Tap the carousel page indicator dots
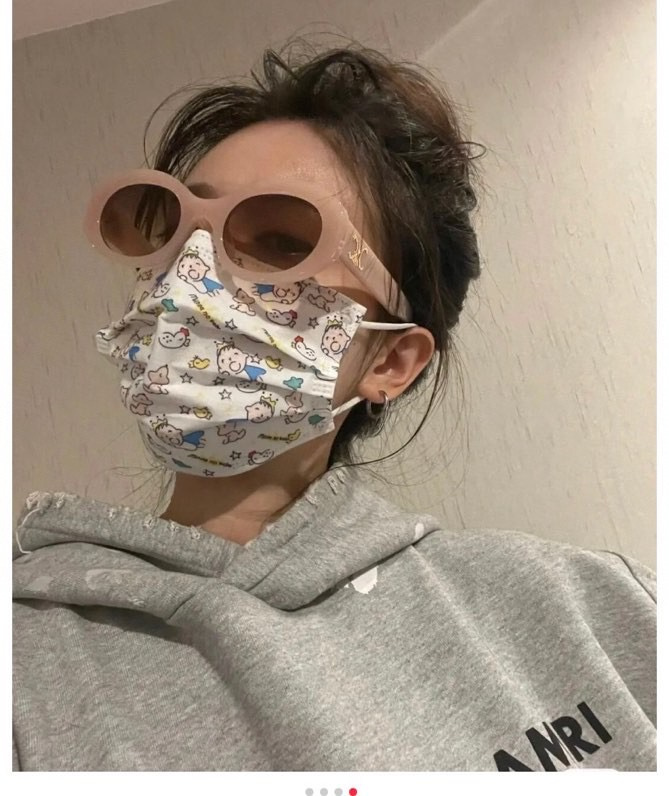 click(x=331, y=791)
